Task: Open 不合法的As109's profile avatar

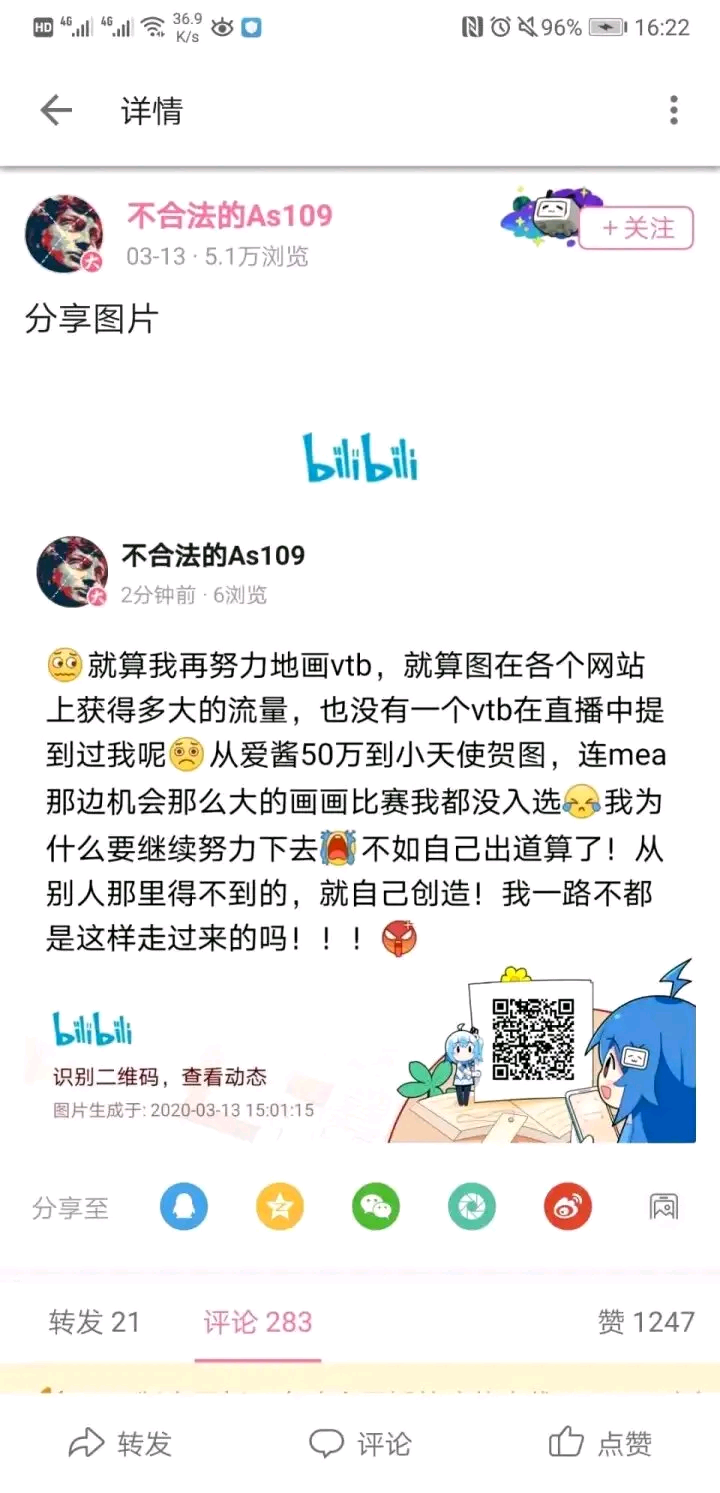Action: click(64, 234)
